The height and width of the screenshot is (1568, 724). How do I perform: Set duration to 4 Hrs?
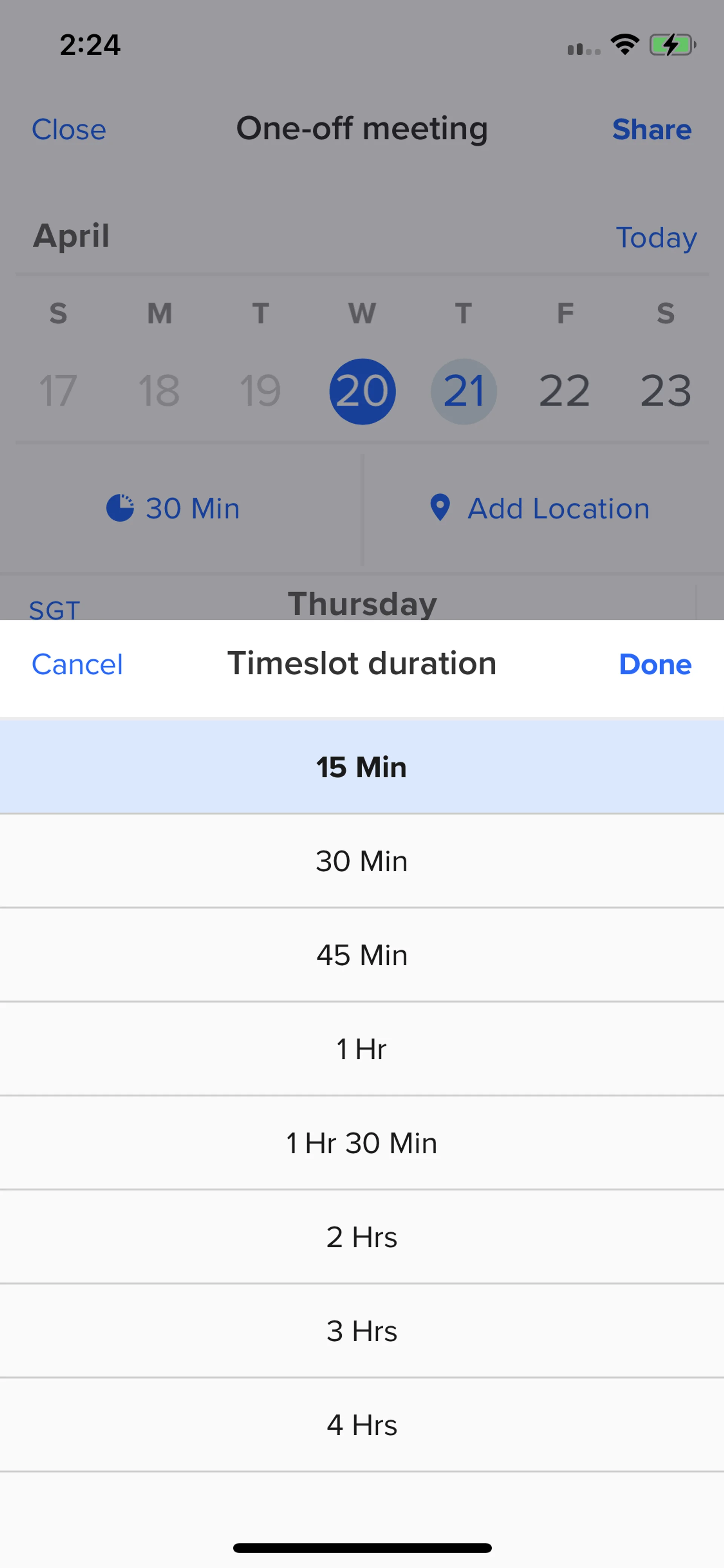pos(361,1425)
